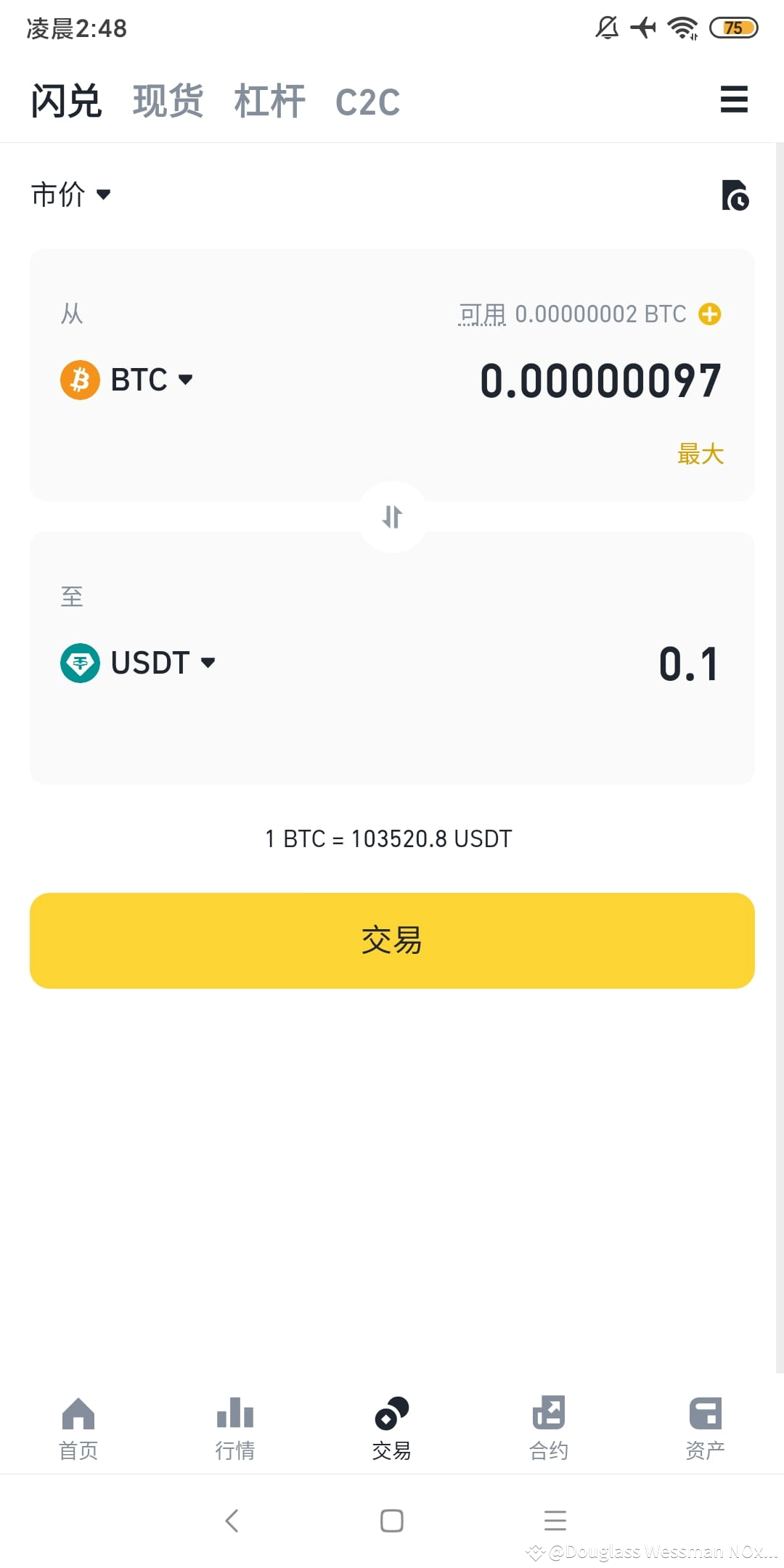Screen dimensions: 784x1568
Task: Open the 市价 order type dropdown
Action: pyautogui.click(x=71, y=194)
